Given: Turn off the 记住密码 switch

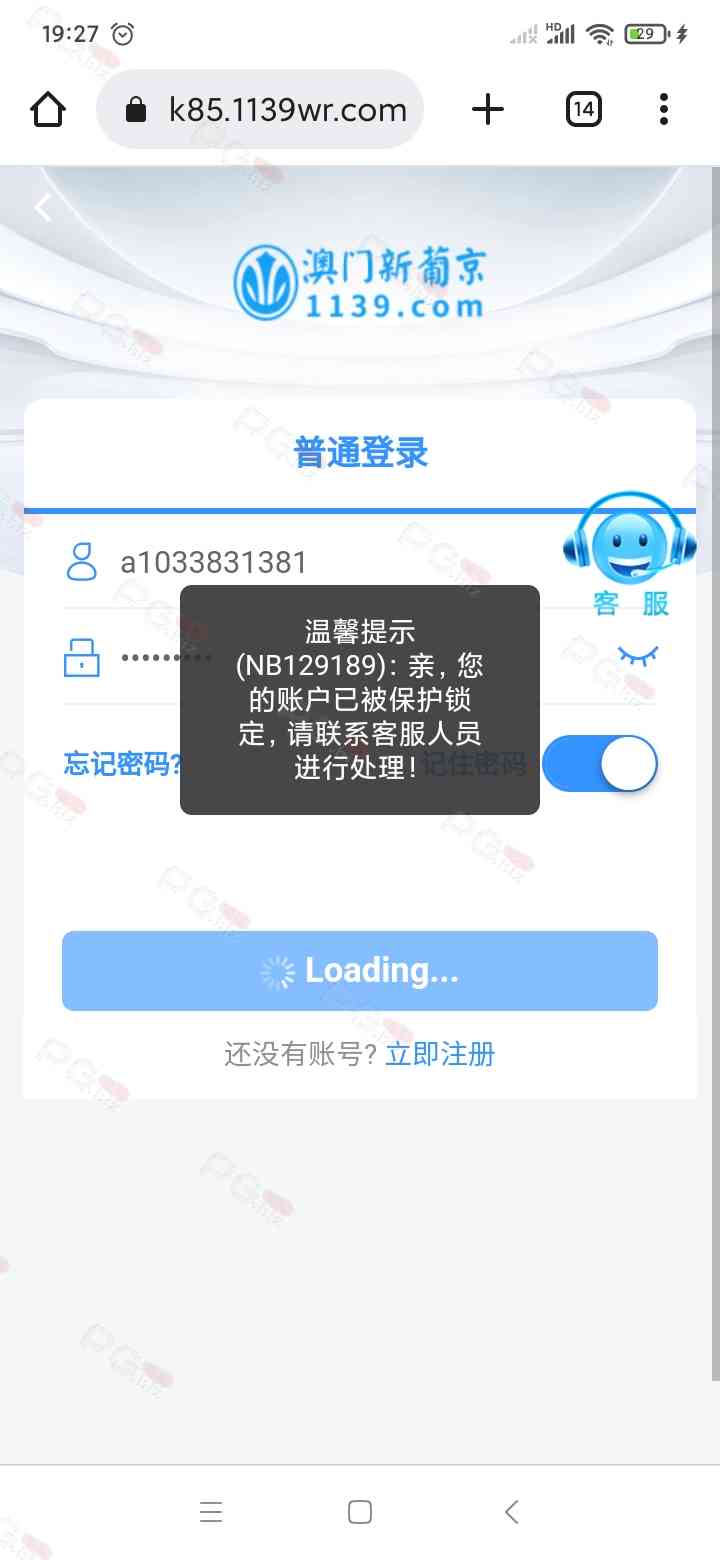Looking at the screenshot, I should (x=600, y=765).
